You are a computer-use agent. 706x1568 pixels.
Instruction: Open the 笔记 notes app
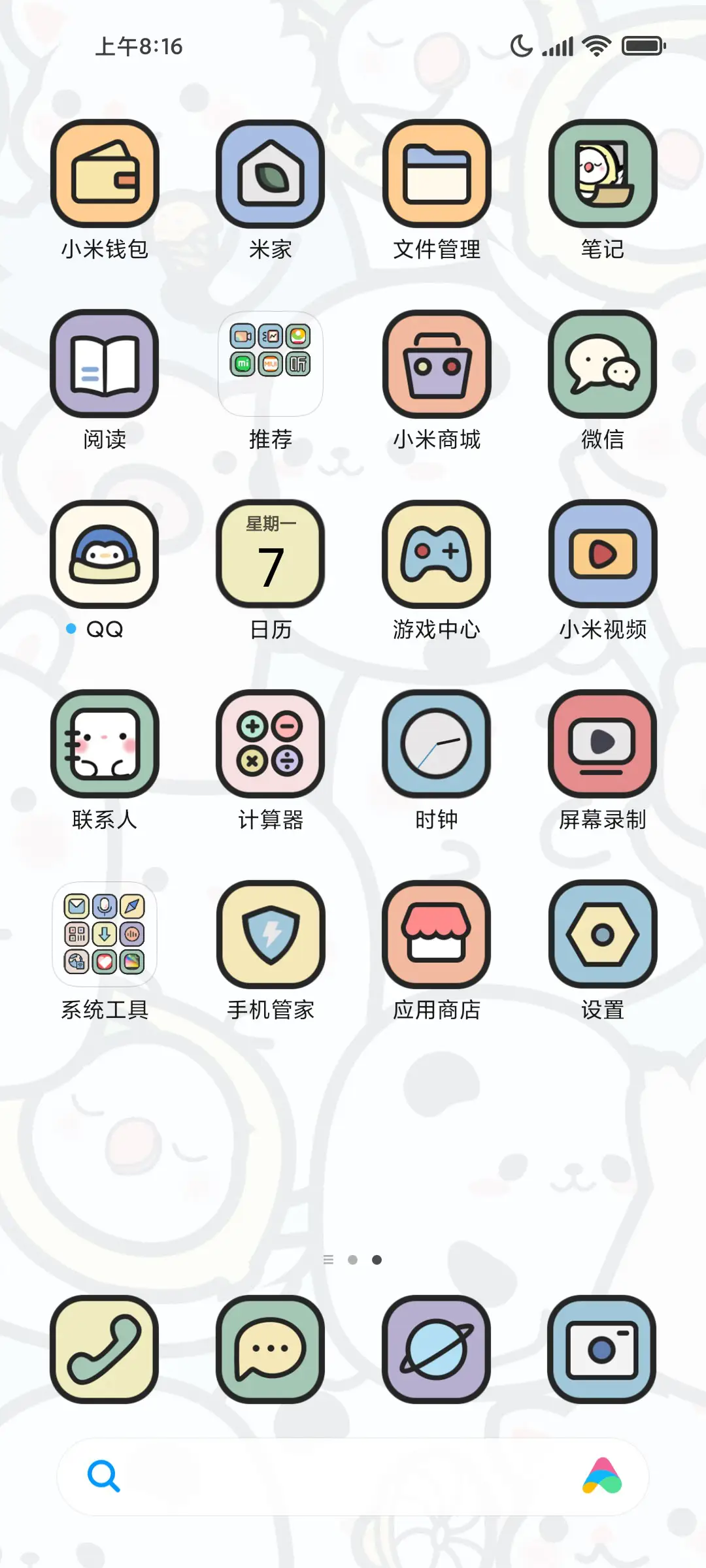[x=602, y=173]
